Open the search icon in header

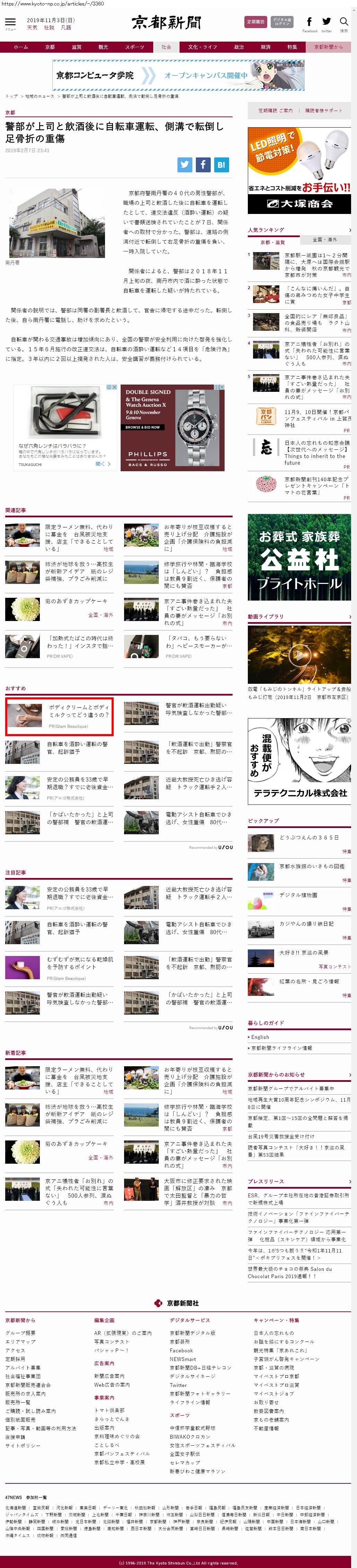click(344, 22)
